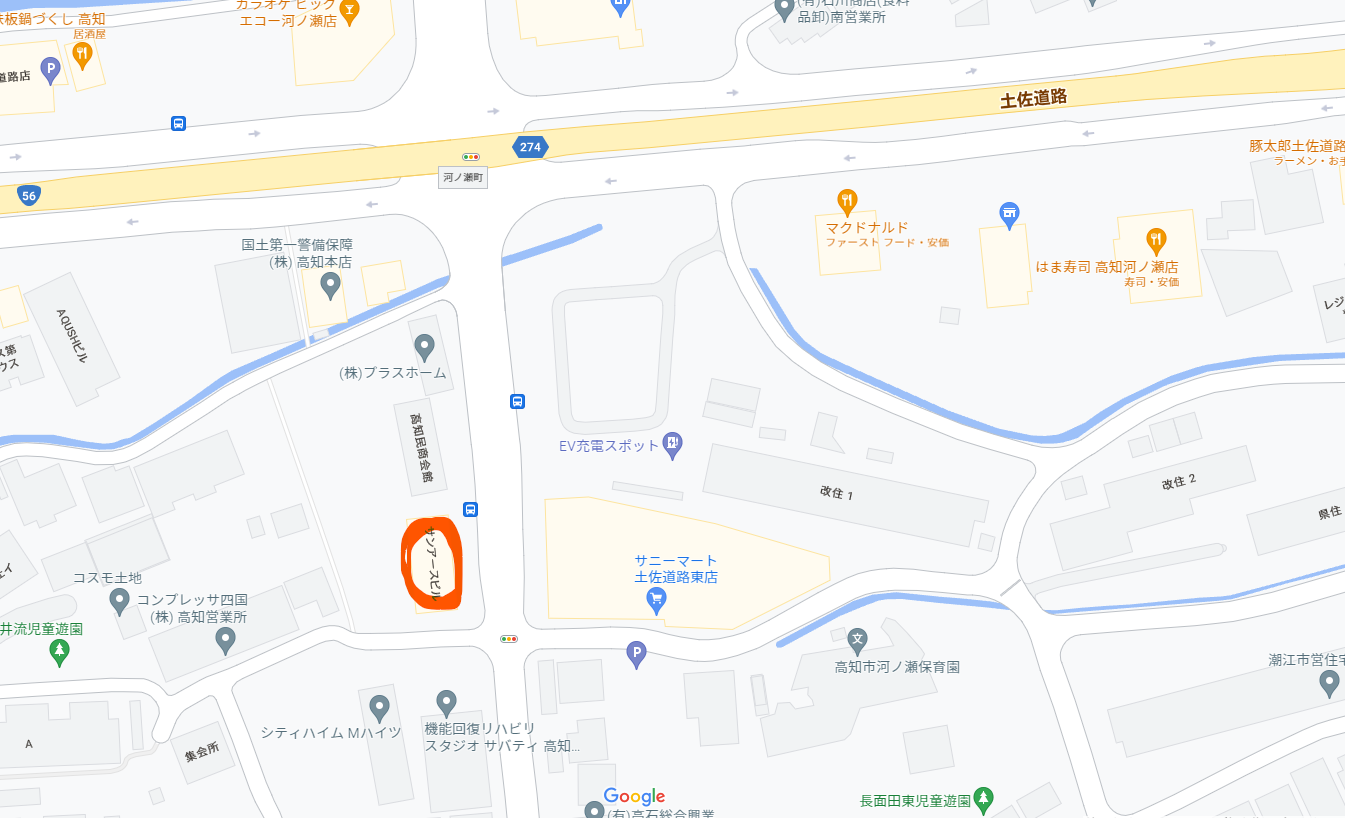
Task: Open 国土第一警備保障 高知本店 pin
Action: (x=330, y=287)
